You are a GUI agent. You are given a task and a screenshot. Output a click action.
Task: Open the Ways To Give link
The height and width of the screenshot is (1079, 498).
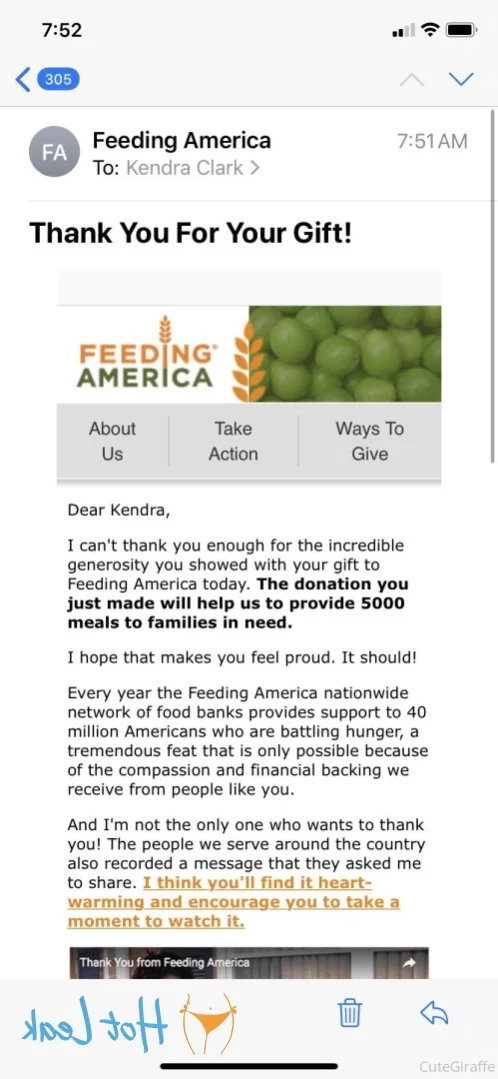pyautogui.click(x=369, y=441)
